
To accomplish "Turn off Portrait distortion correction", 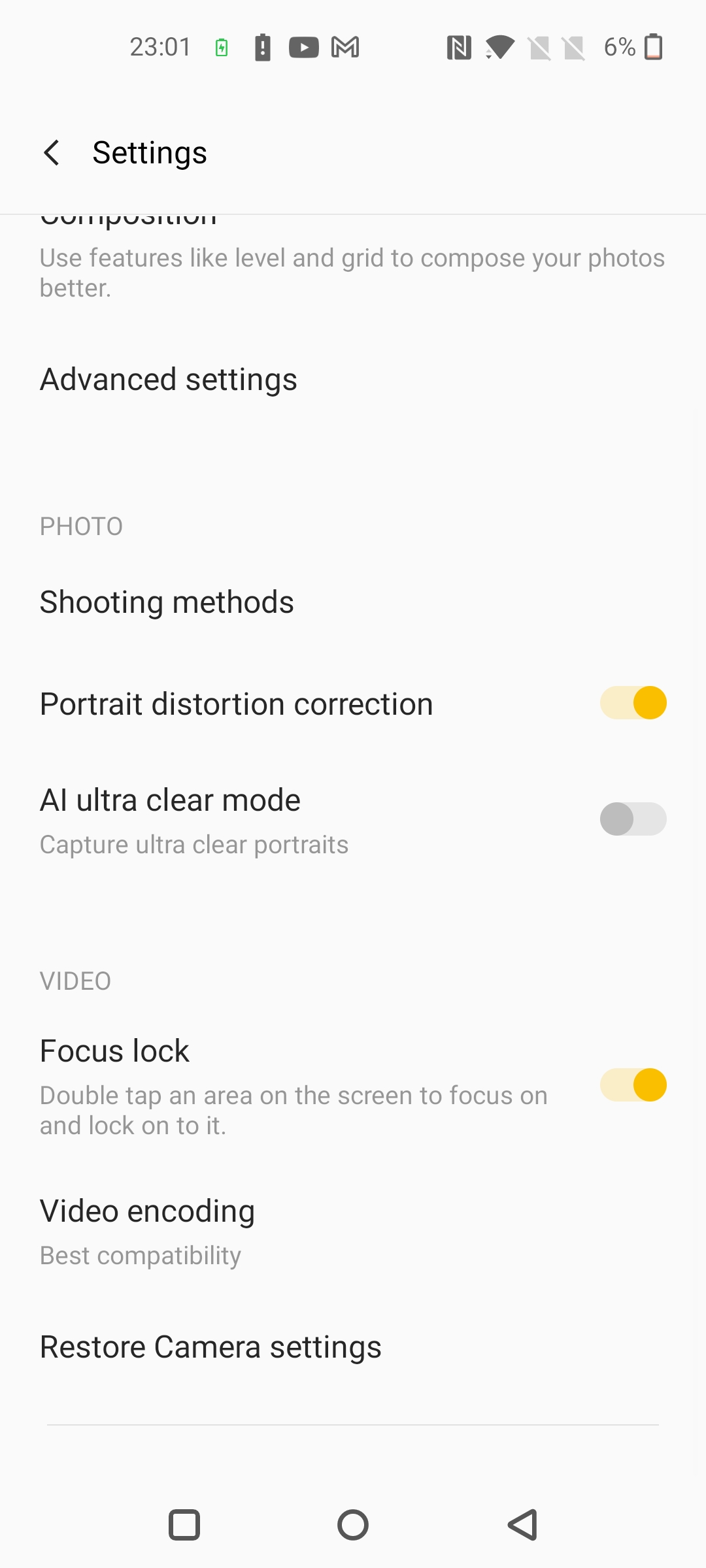I will tap(633, 703).
